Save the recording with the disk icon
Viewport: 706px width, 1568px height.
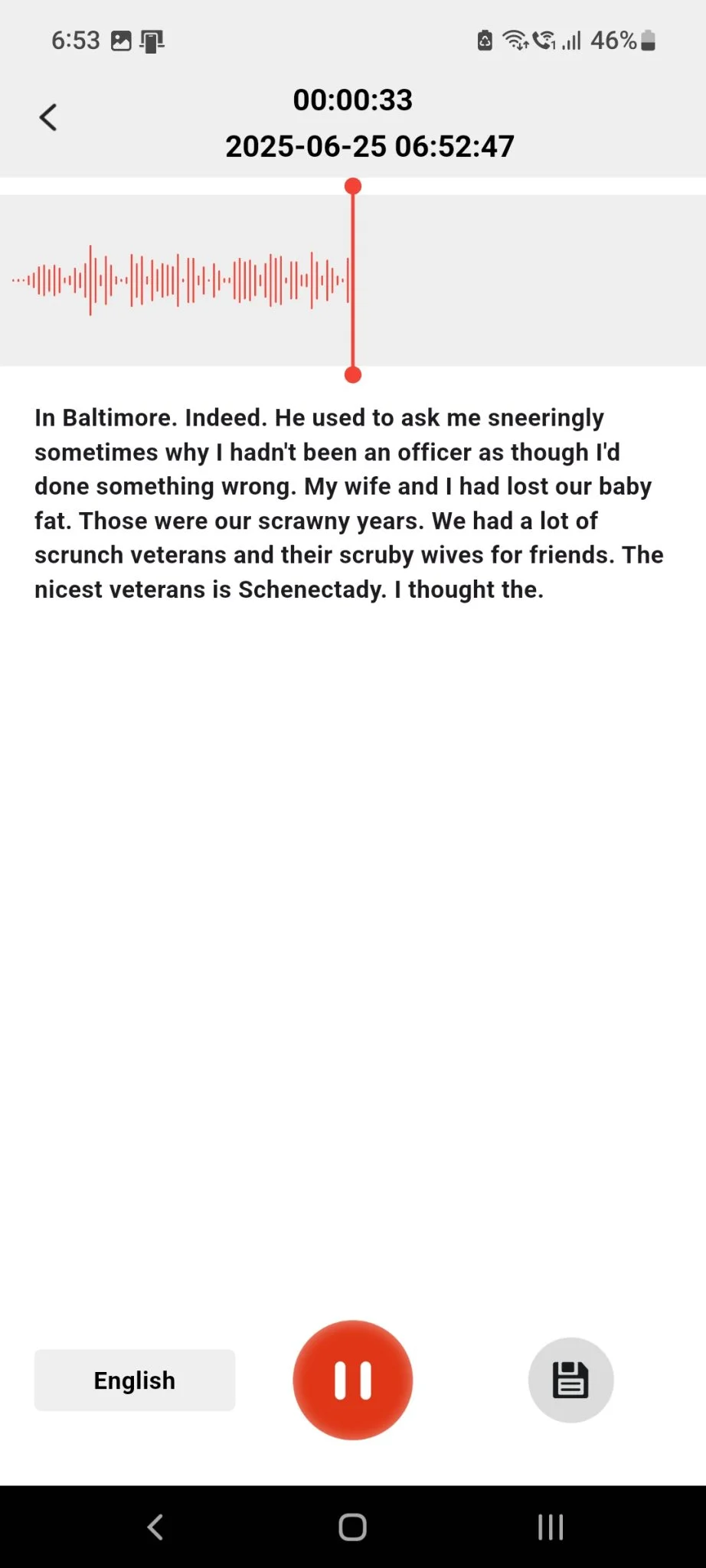[570, 1380]
